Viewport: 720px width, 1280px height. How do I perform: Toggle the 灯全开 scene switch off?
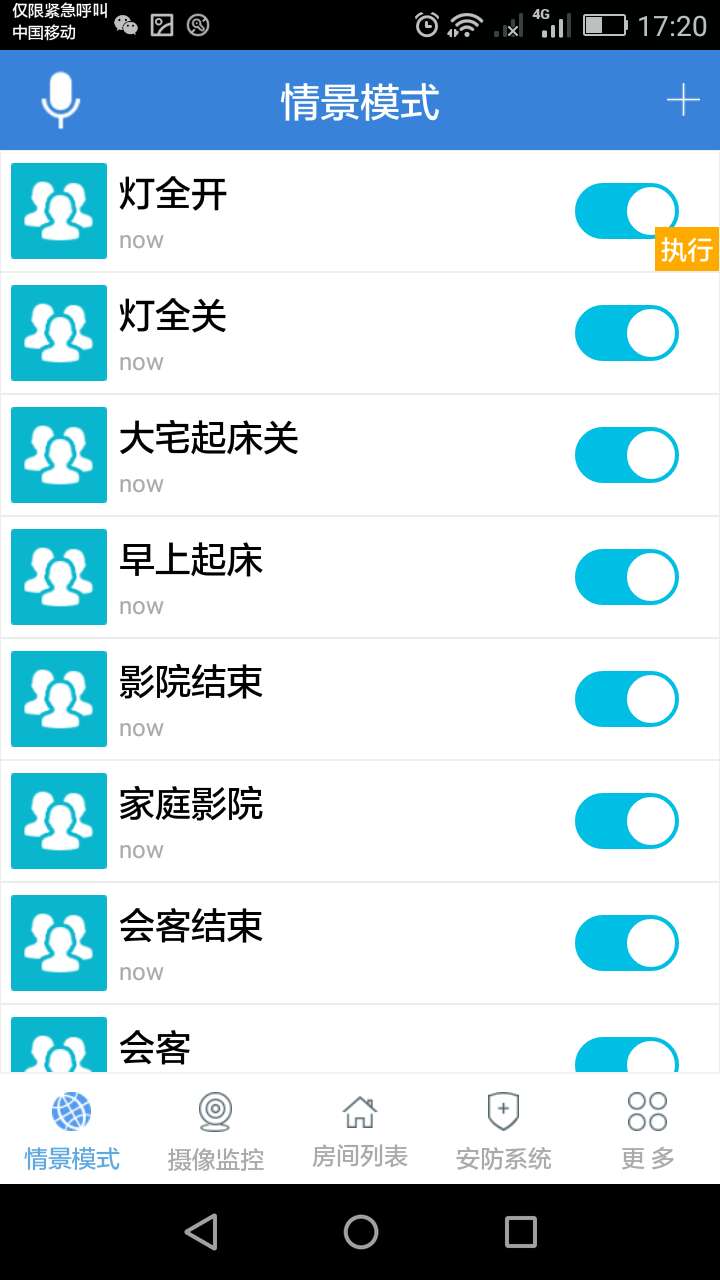[x=626, y=211]
